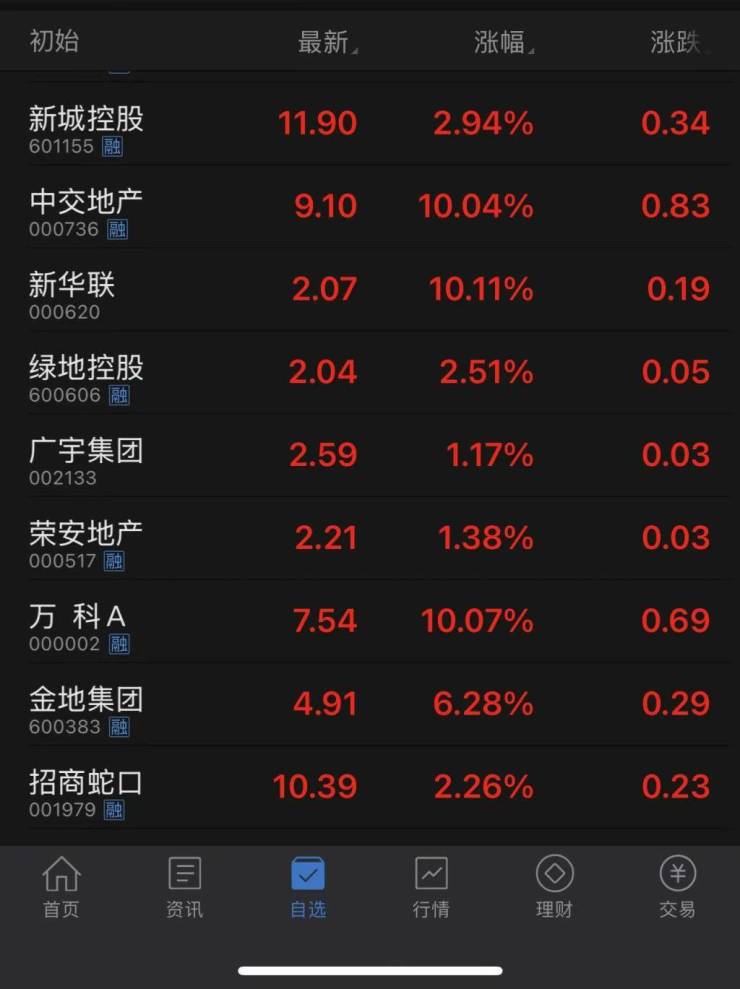Switch to the 资讯 news tab
Viewport: 740px width, 989px height.
pyautogui.click(x=184, y=887)
